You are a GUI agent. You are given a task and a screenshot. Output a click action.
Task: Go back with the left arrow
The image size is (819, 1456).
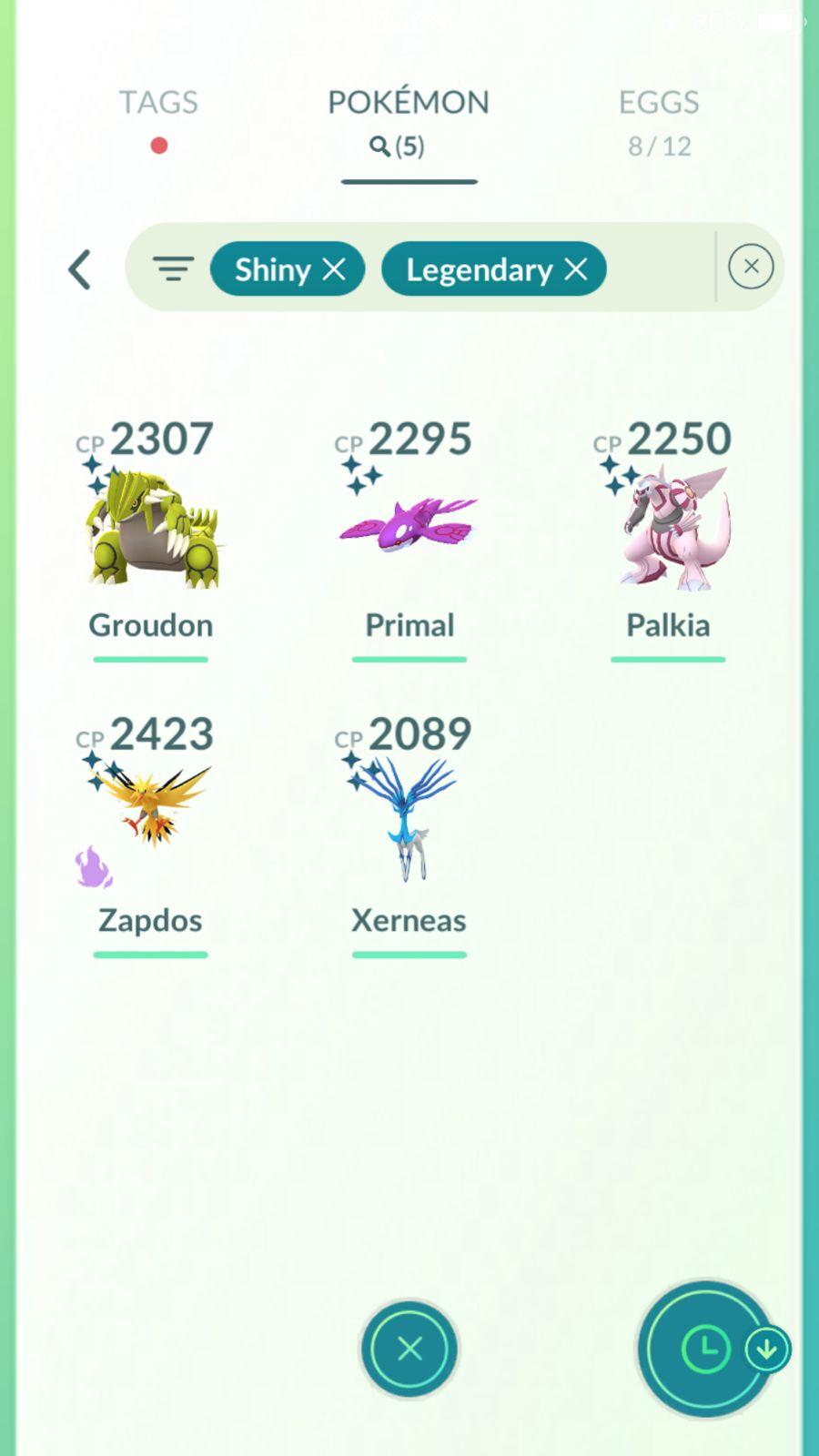80,269
